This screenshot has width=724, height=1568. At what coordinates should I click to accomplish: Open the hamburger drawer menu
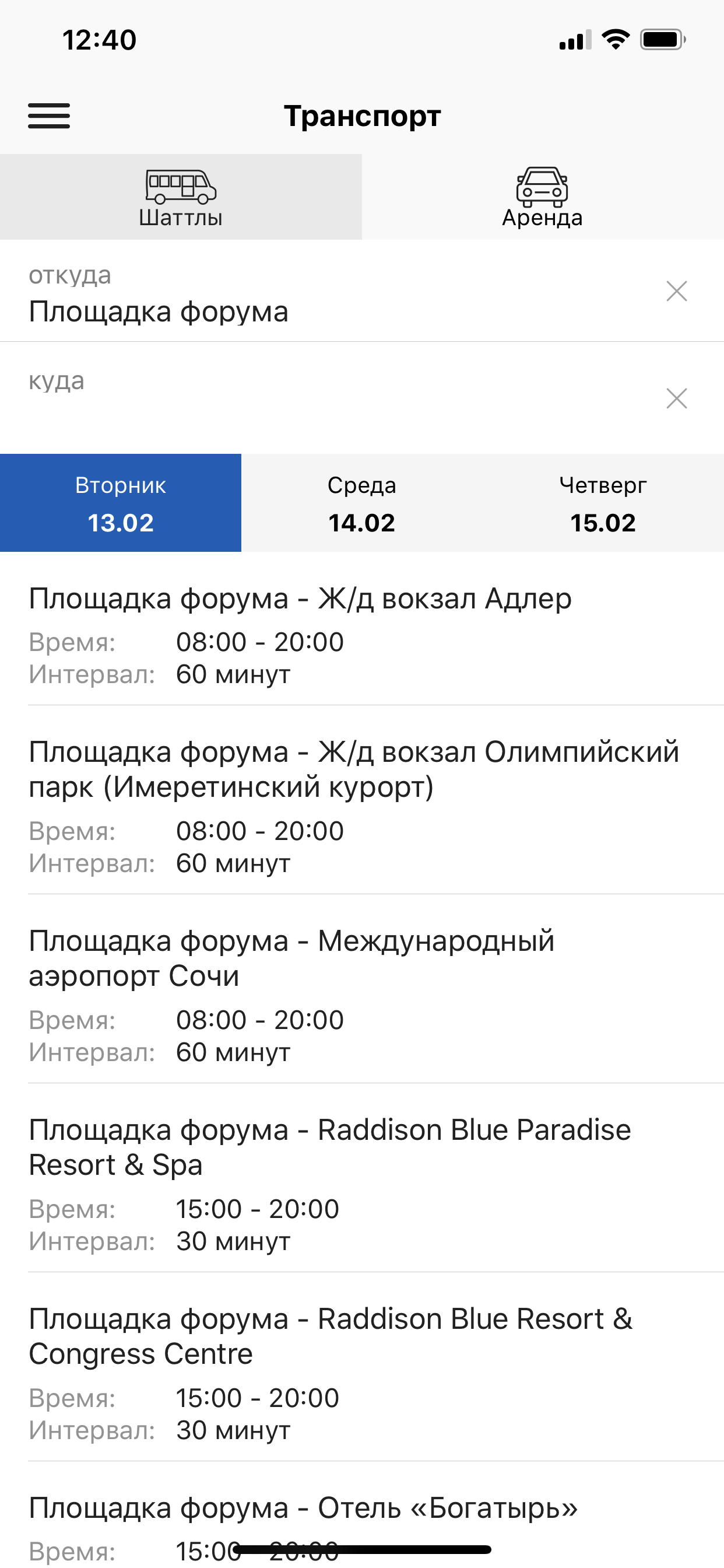tap(48, 116)
